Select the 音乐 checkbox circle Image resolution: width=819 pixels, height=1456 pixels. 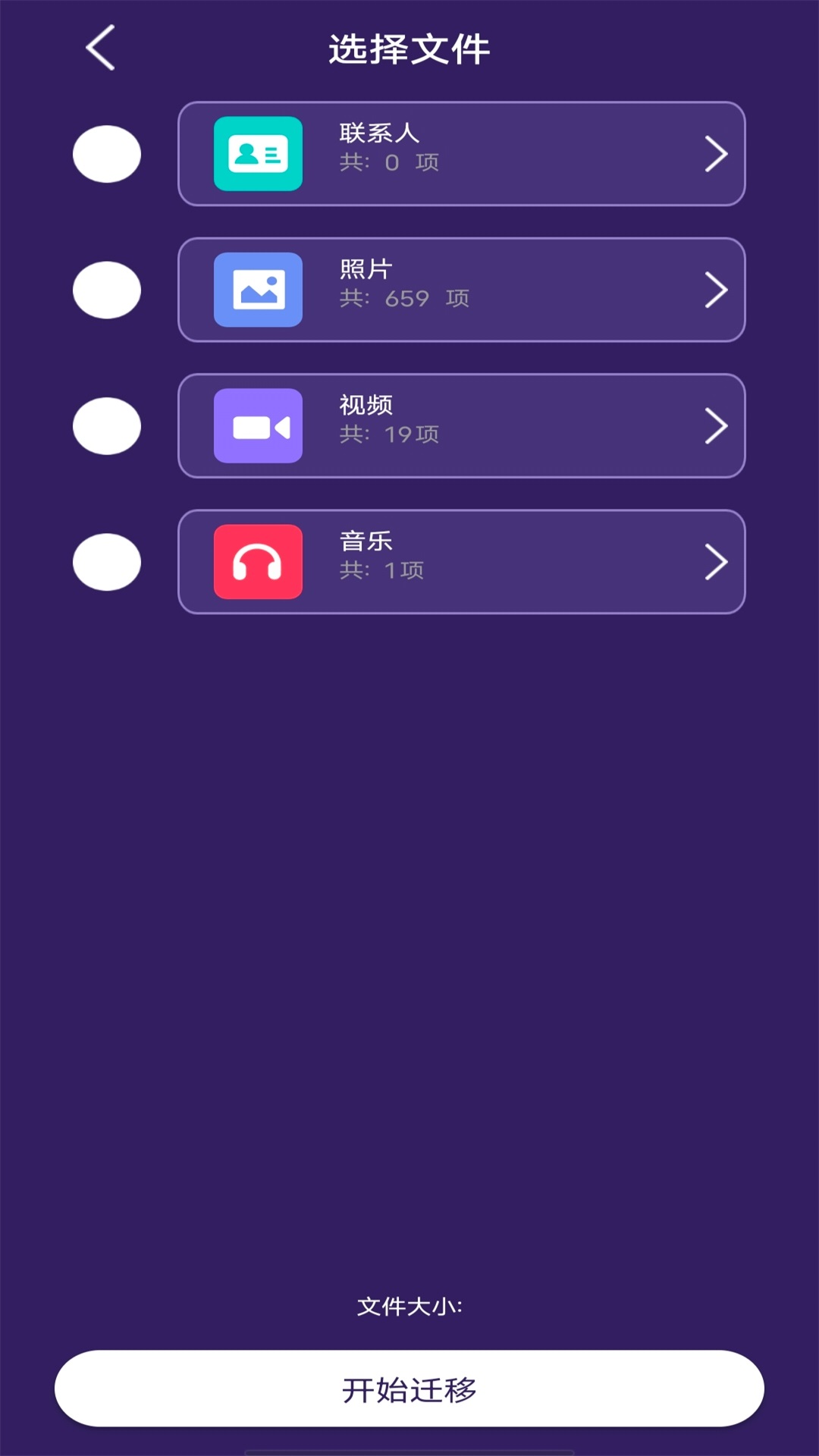(106, 562)
